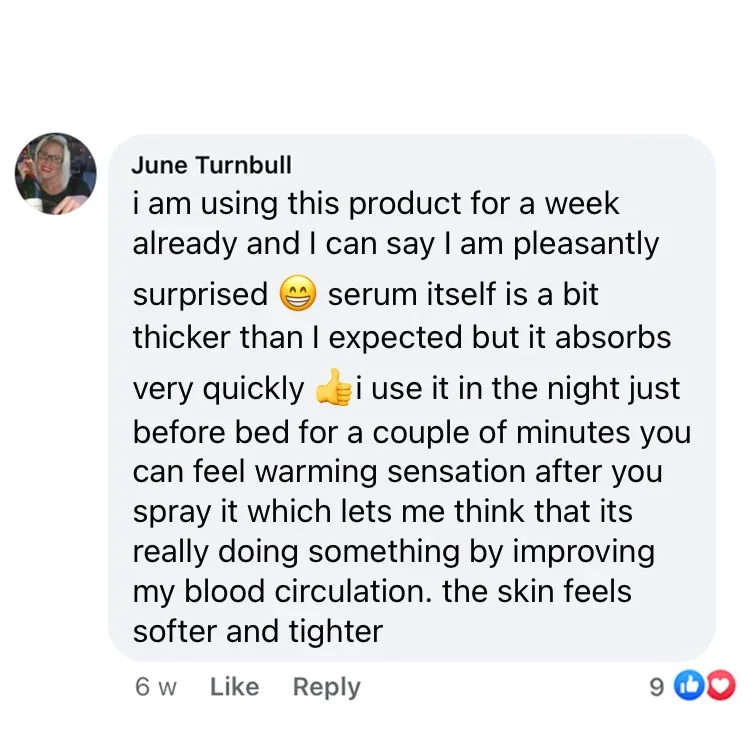Open June Turnbull's name link

pyautogui.click(x=211, y=165)
